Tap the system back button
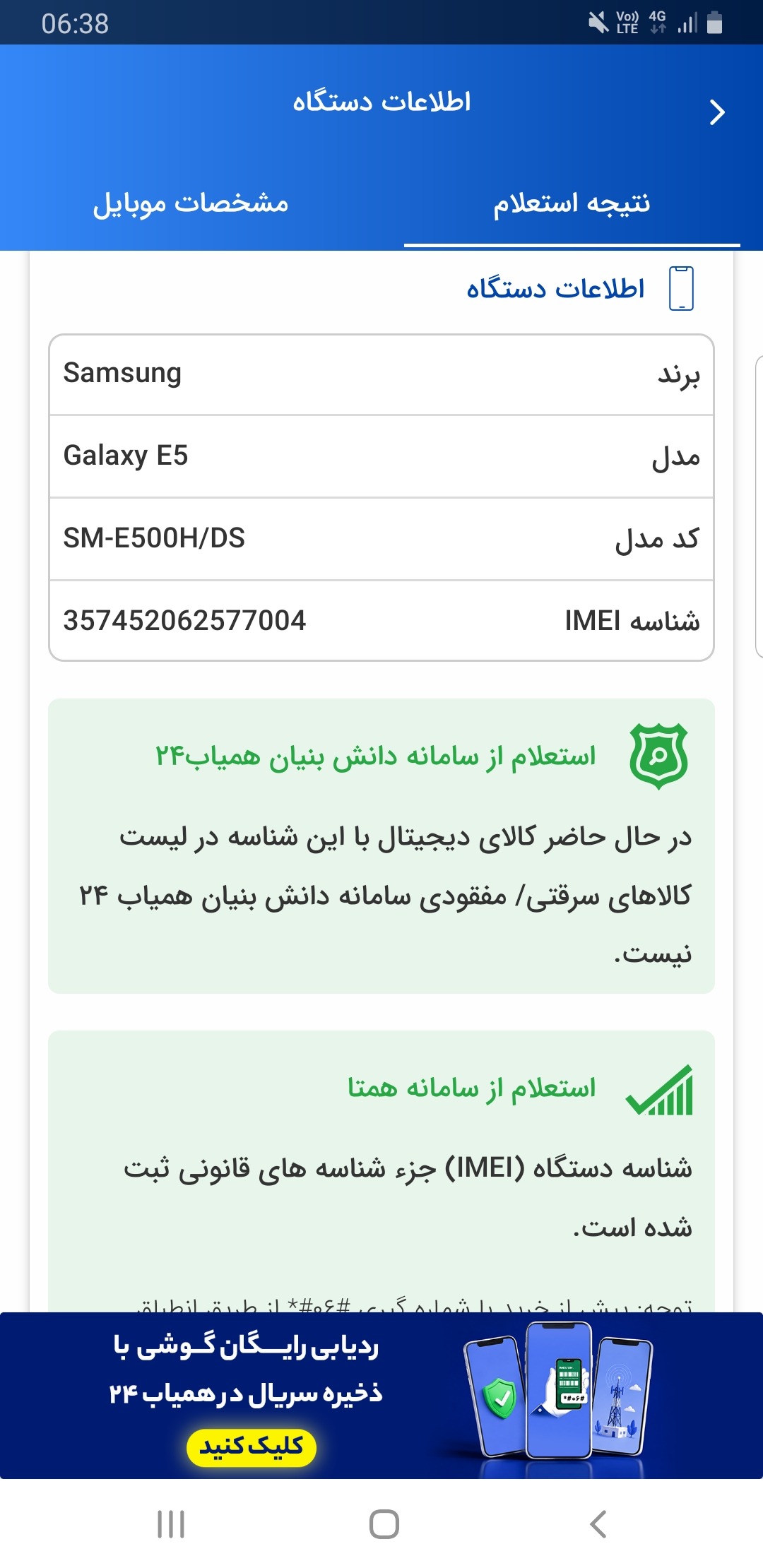Screen dimensions: 763x1568 point(598,1524)
